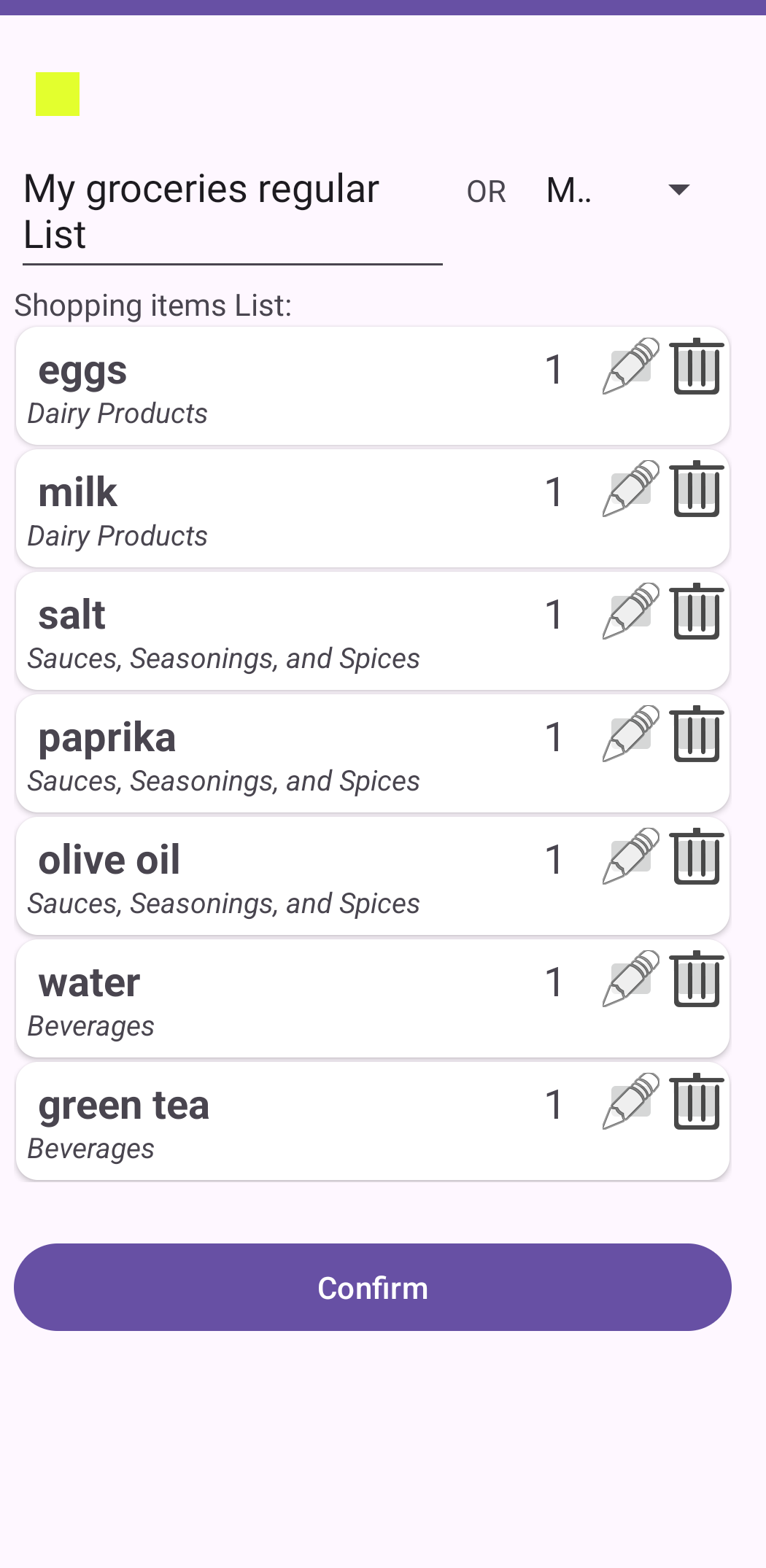Image resolution: width=766 pixels, height=1568 pixels.
Task: Delete milk from the list
Action: [x=696, y=491]
